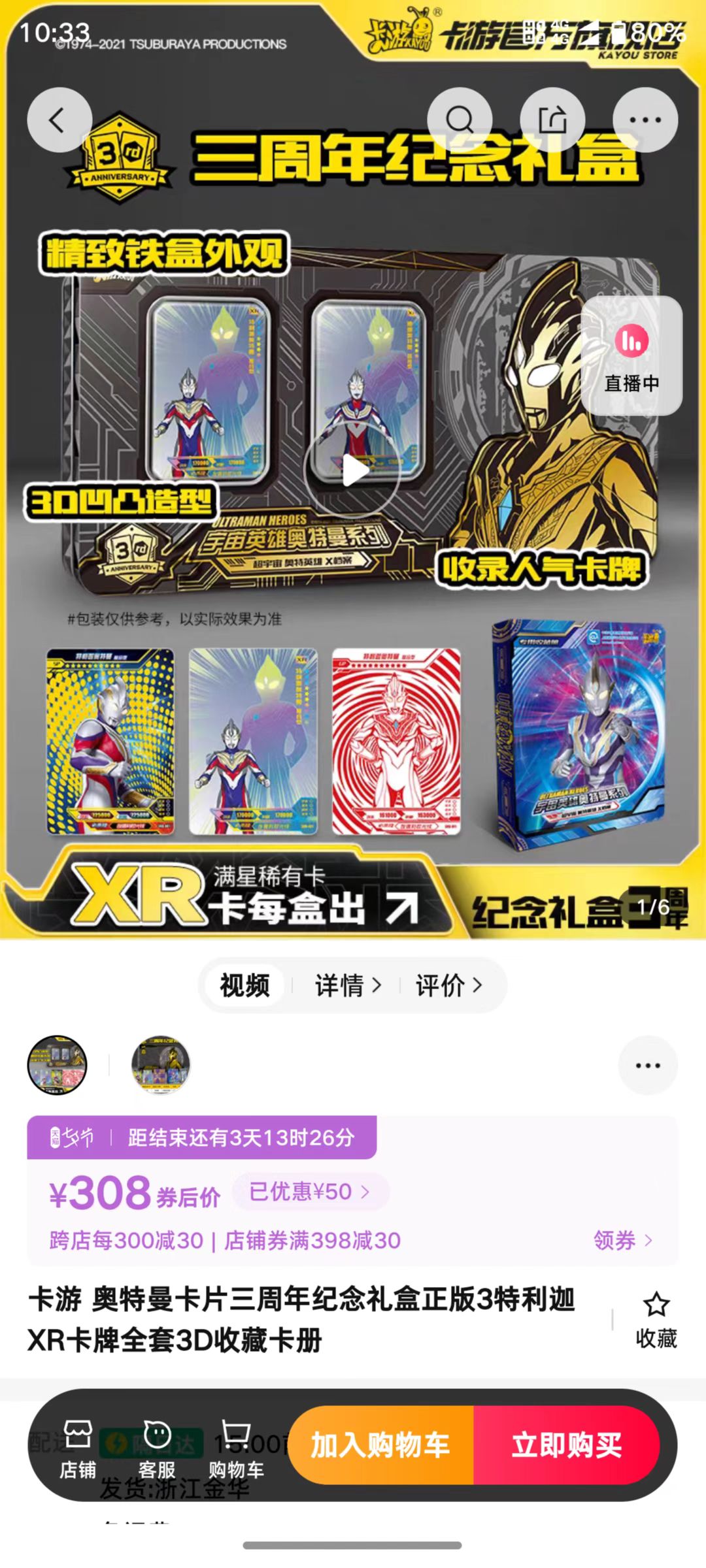706x1568 pixels.
Task: Open the top overflow menu
Action: click(x=645, y=120)
